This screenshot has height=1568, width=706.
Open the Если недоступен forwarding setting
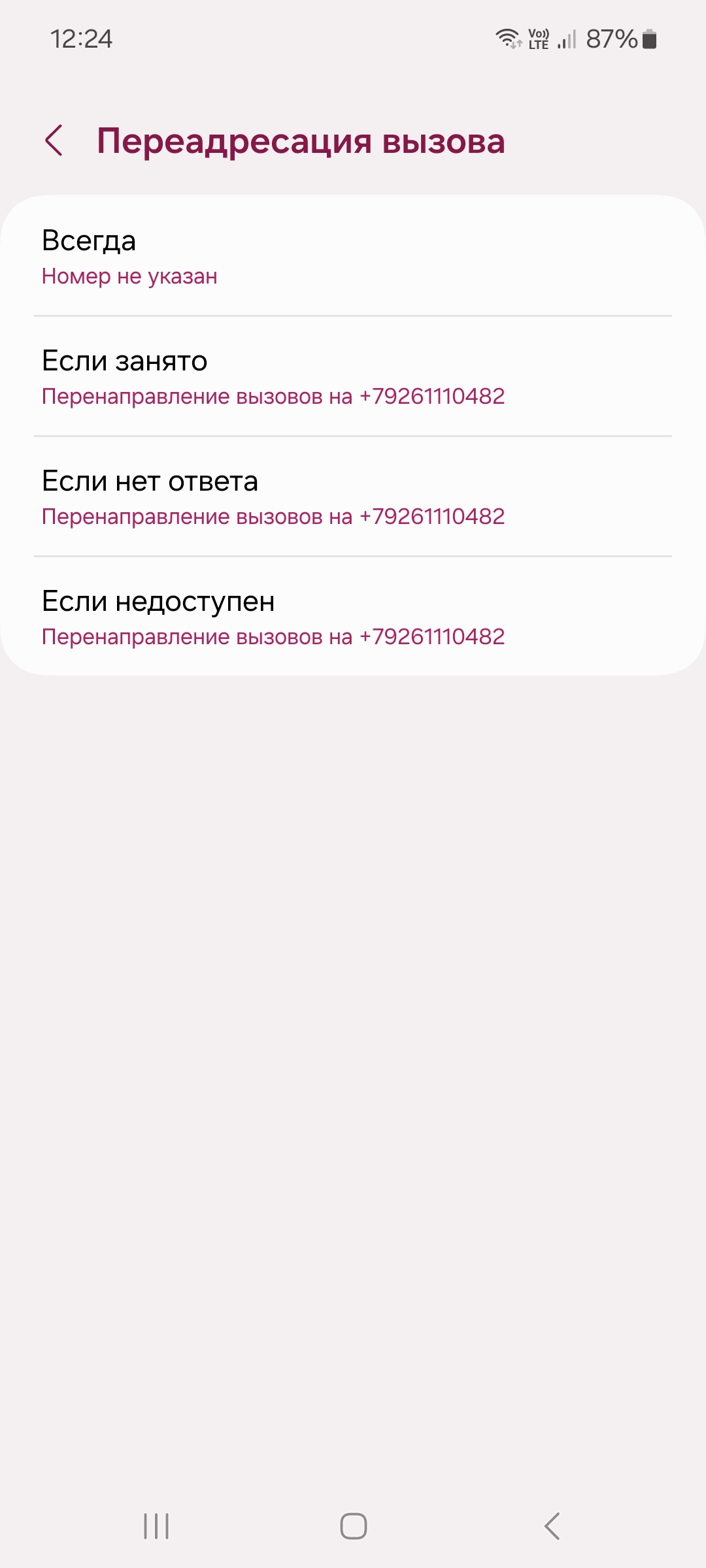pyautogui.click(x=353, y=617)
